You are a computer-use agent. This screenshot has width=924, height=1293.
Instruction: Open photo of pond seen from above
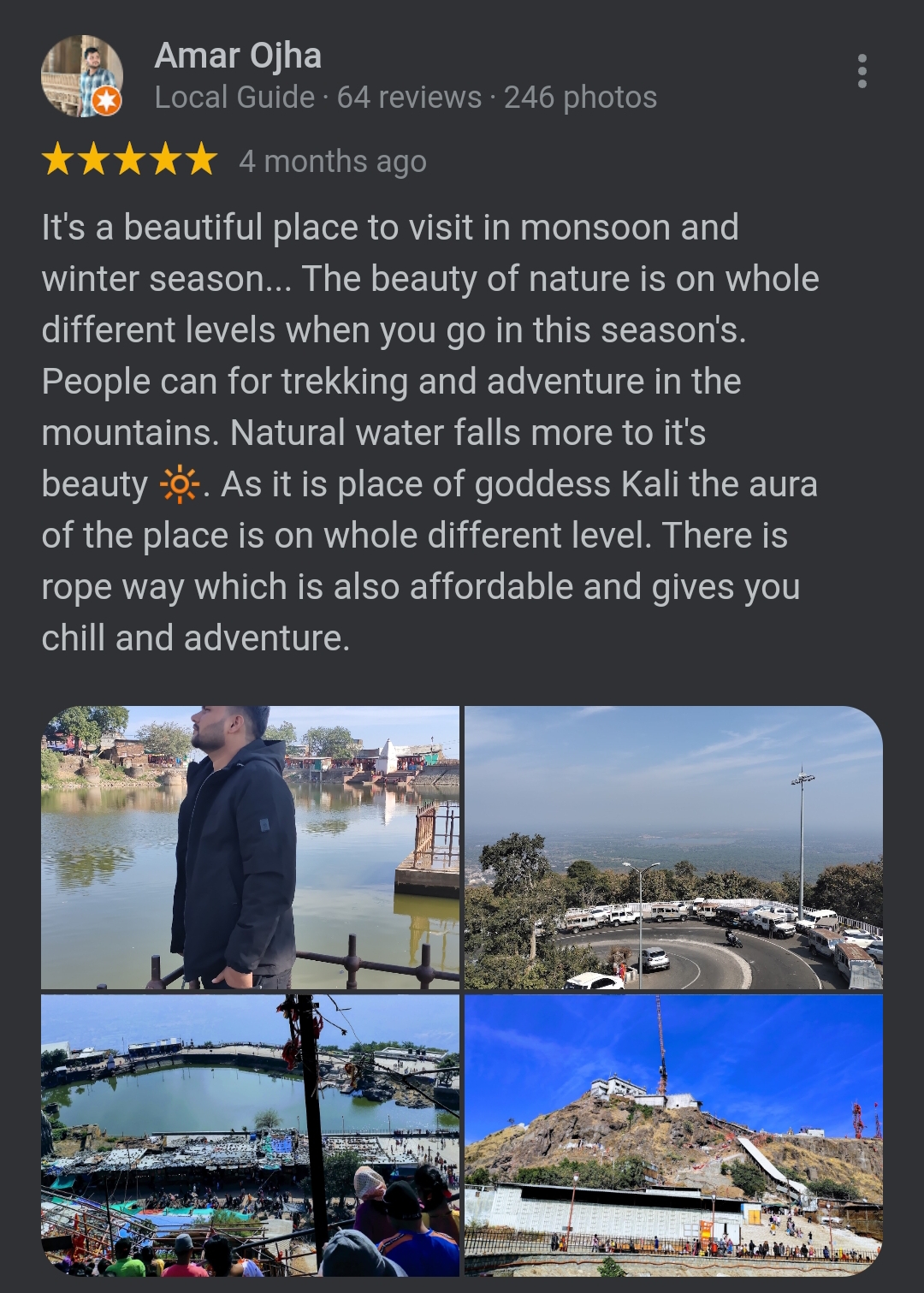coord(250,1135)
